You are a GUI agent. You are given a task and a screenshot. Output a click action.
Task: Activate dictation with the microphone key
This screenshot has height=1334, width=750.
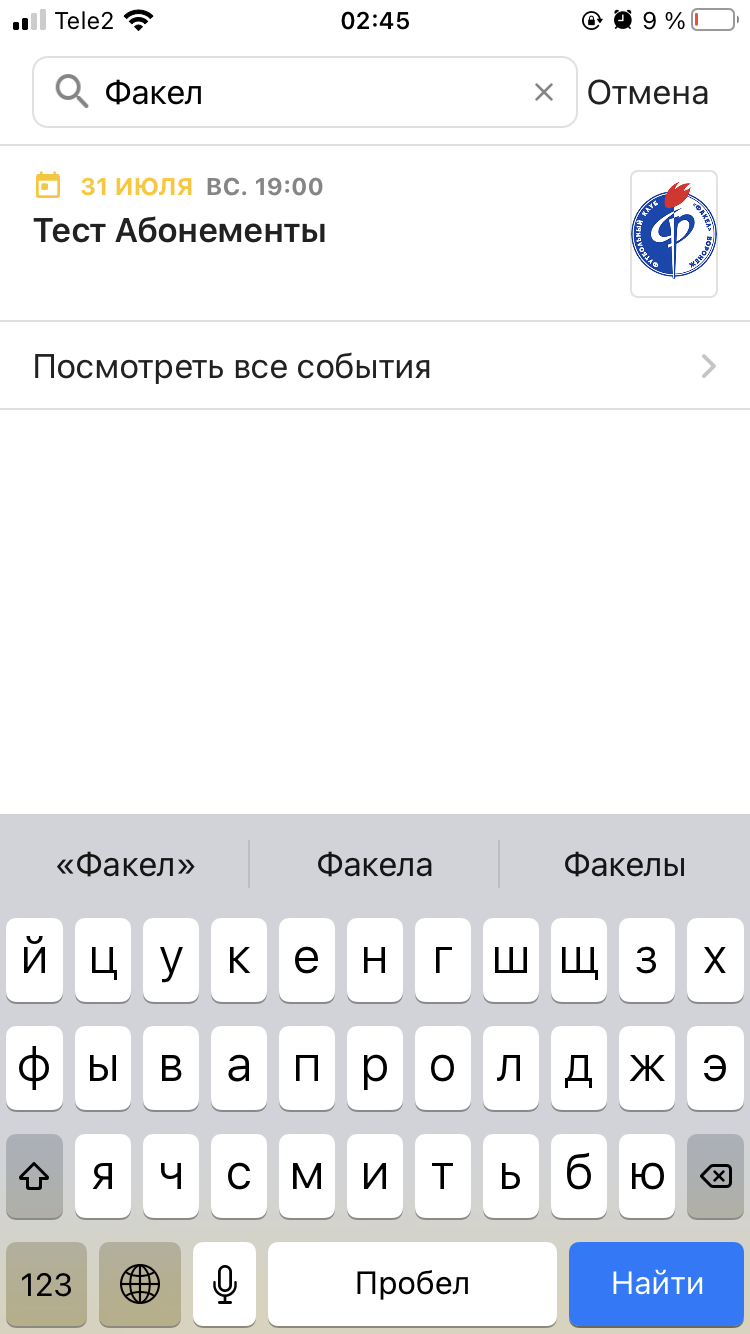coord(225,1283)
